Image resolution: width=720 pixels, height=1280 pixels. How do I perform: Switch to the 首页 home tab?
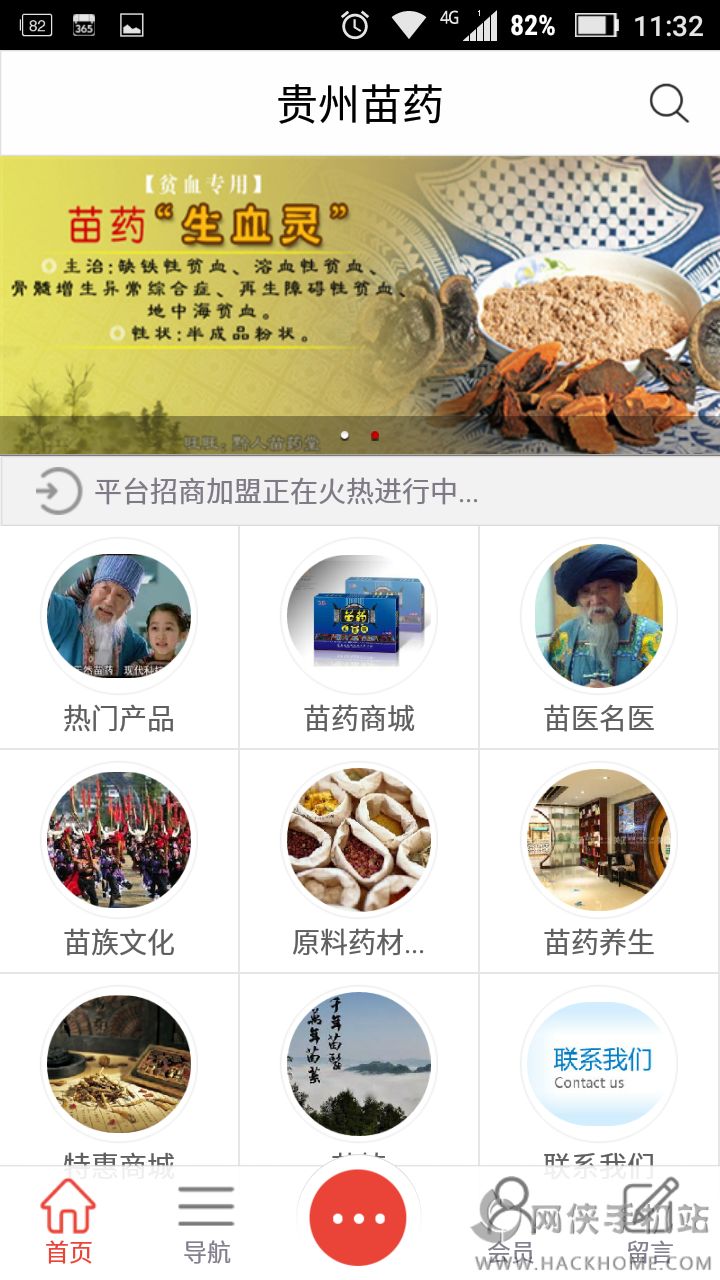point(69,1222)
